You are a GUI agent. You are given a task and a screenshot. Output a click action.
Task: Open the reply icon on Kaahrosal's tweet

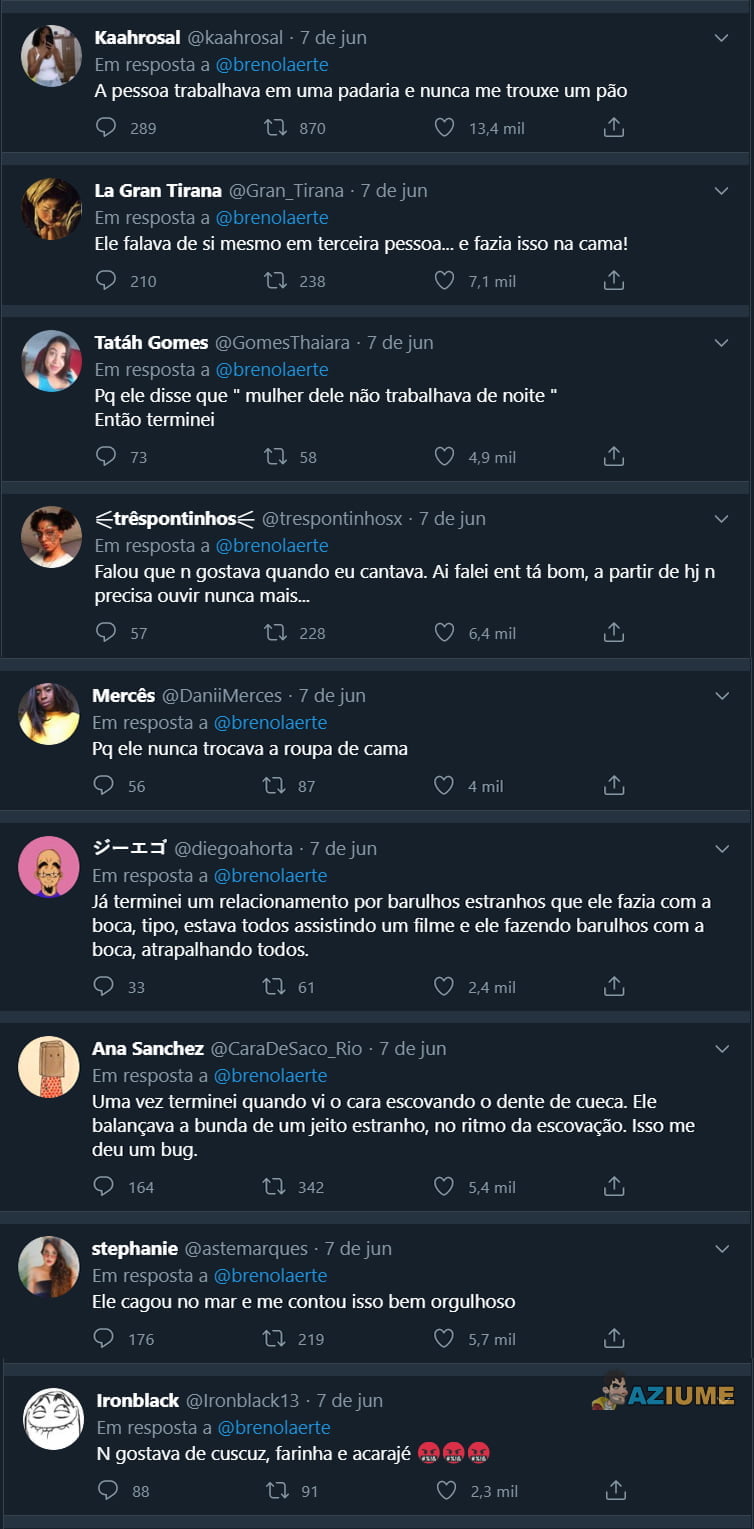click(x=105, y=127)
